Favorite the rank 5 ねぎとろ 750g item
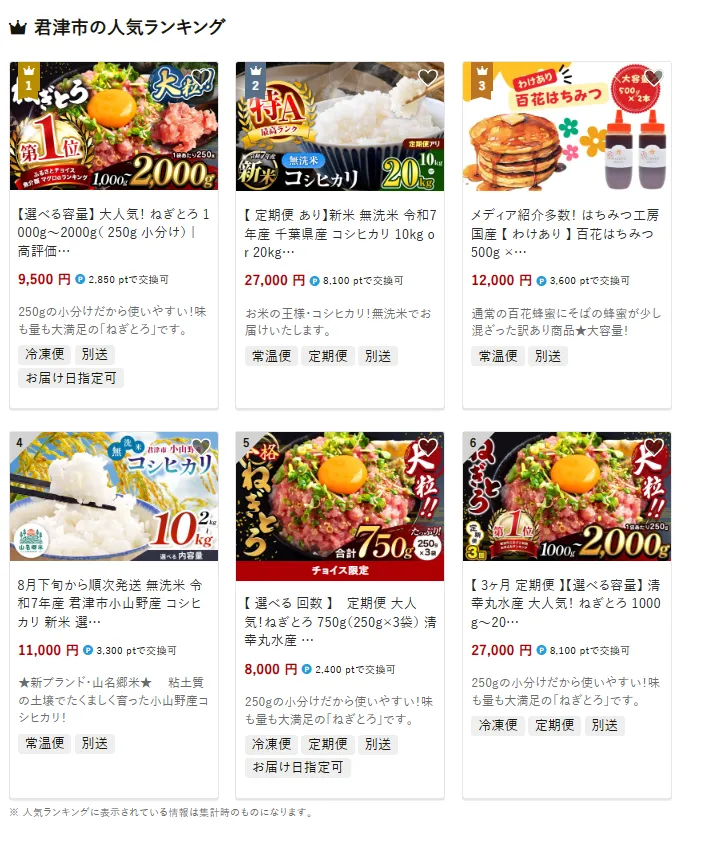Image resolution: width=717 pixels, height=842 pixels. (427, 447)
